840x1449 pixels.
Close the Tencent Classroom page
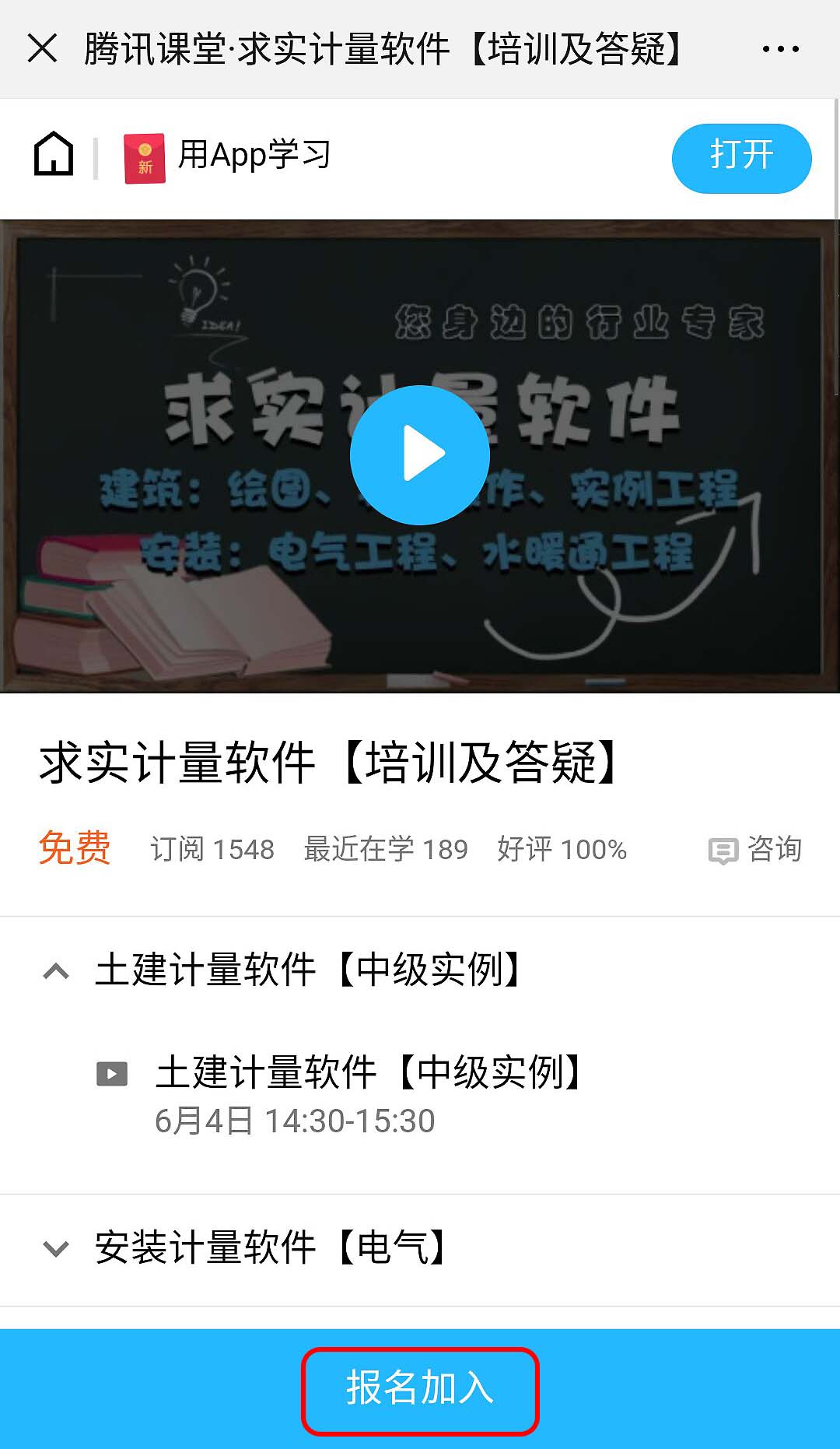click(x=42, y=48)
